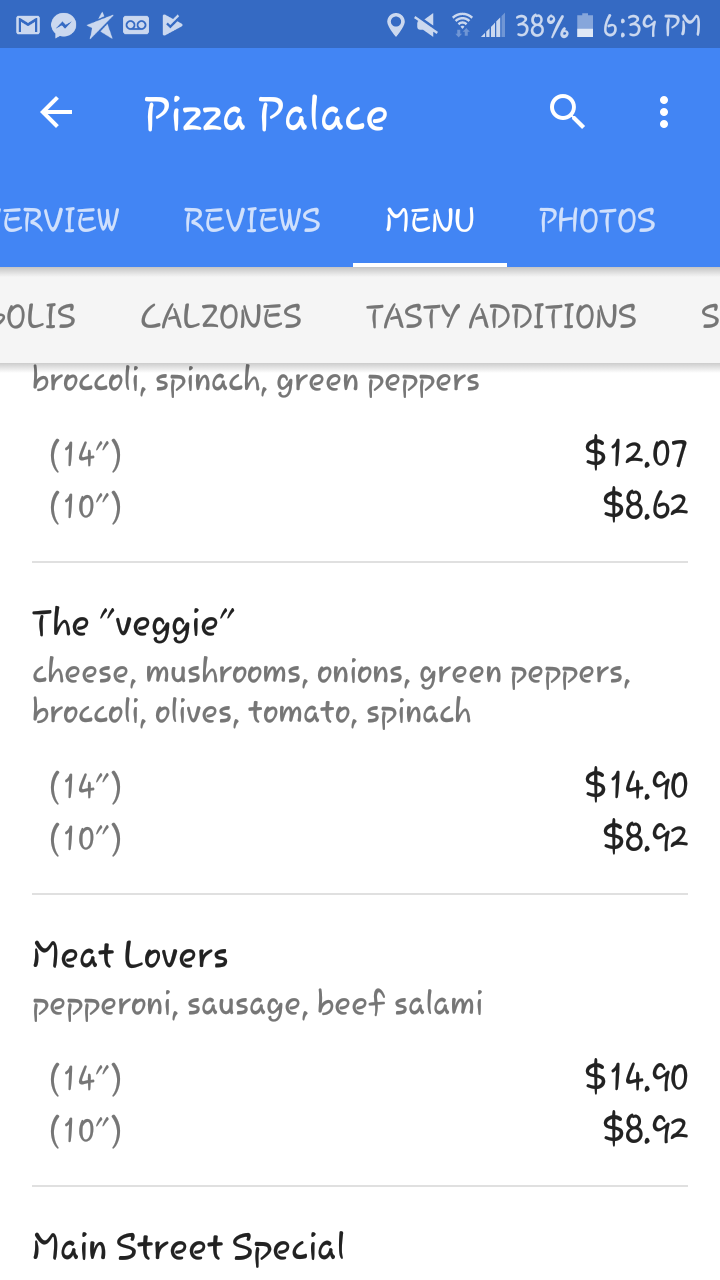Screen dimensions: 720x1280
Task: Open the overflow menu
Action: [x=663, y=113]
